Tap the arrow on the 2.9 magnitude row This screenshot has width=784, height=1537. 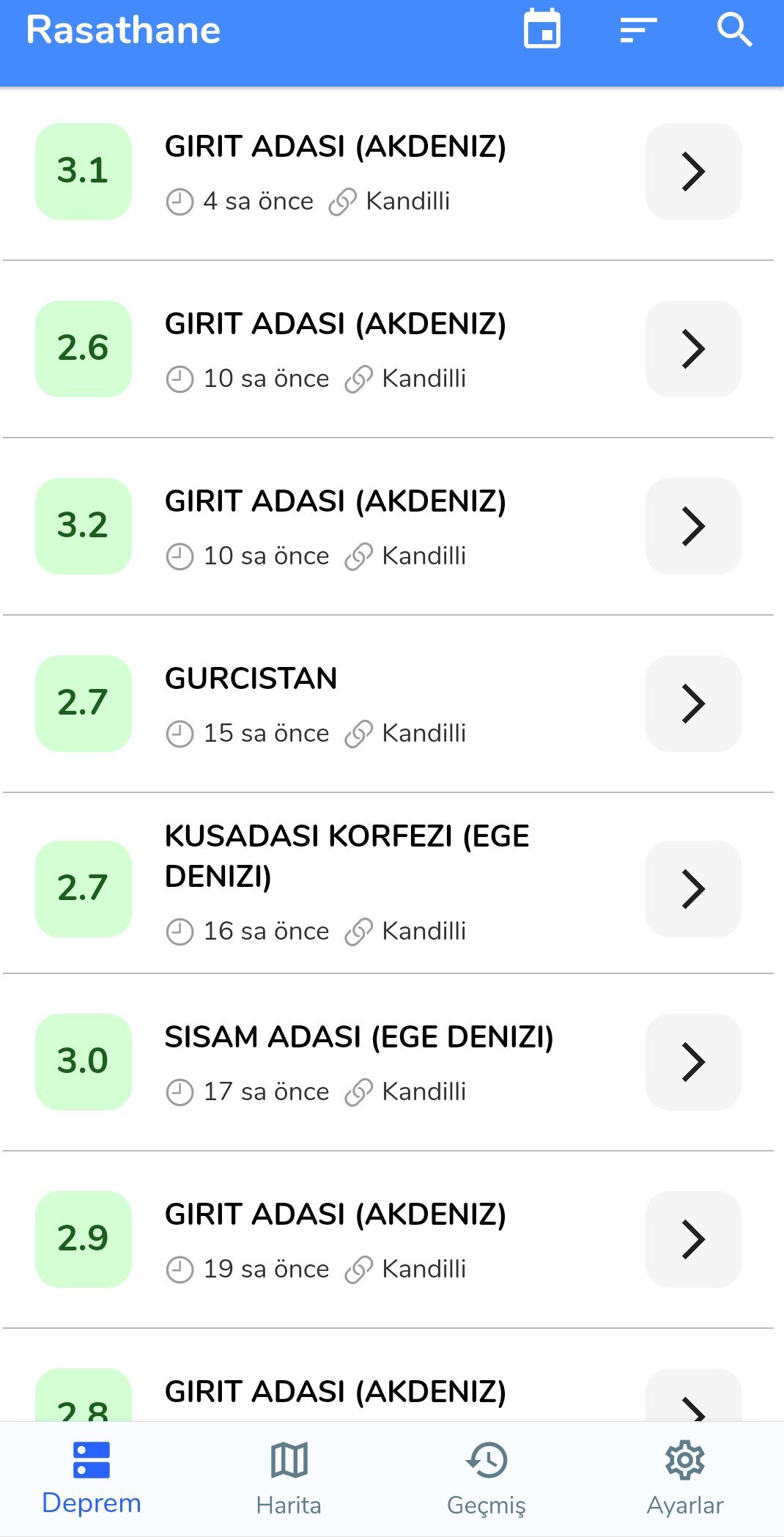point(692,1239)
